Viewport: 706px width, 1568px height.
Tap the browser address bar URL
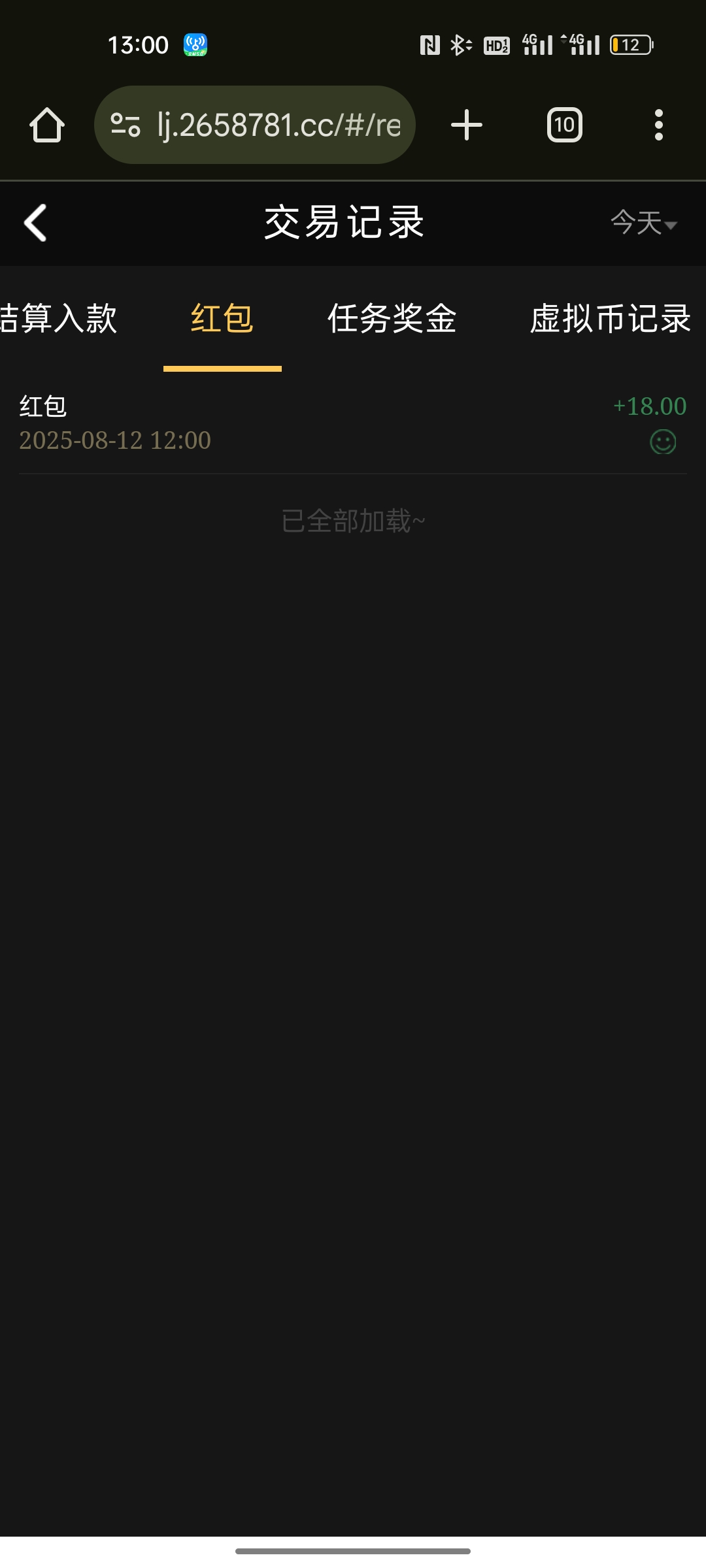pos(278,125)
